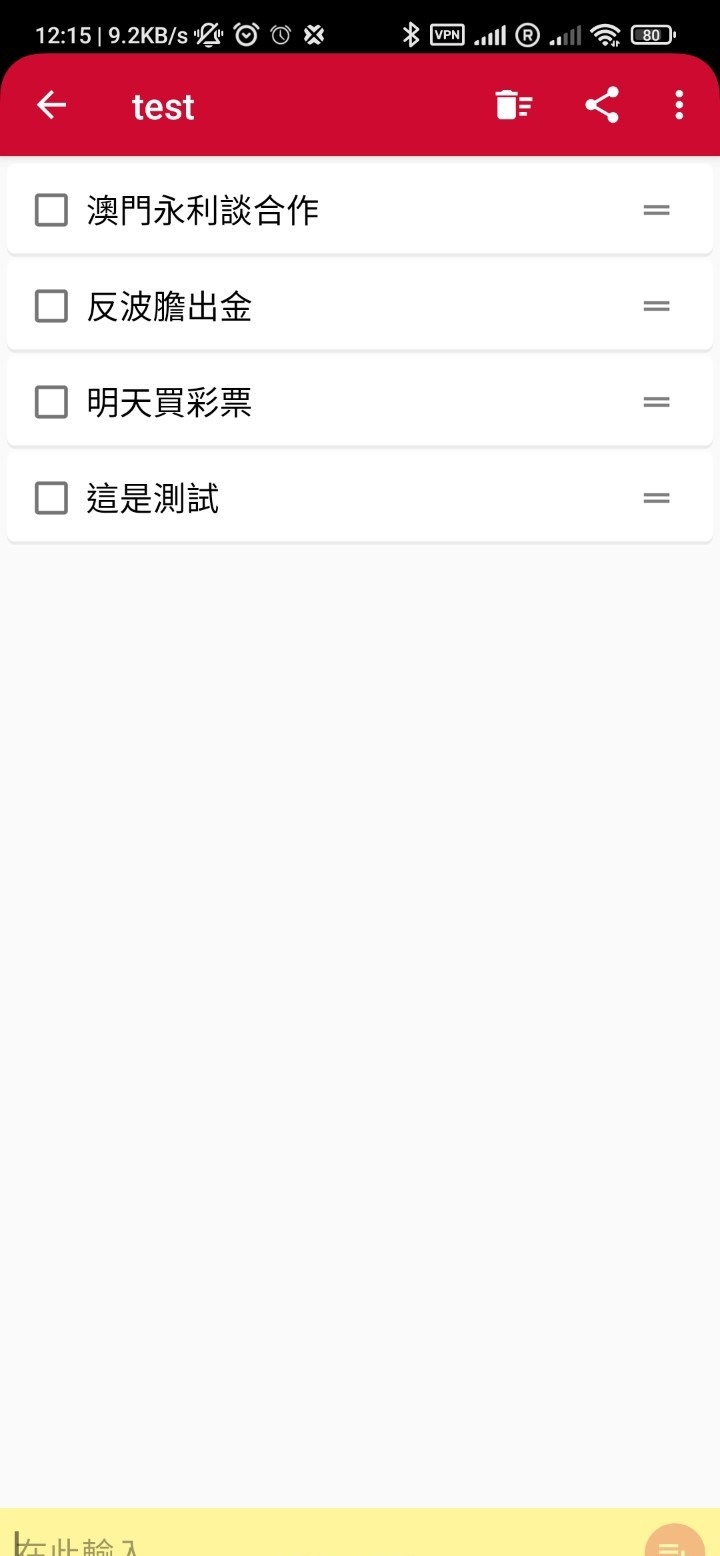Tap the battery level indicator
Image resolution: width=720 pixels, height=1556 pixels.
coord(650,33)
